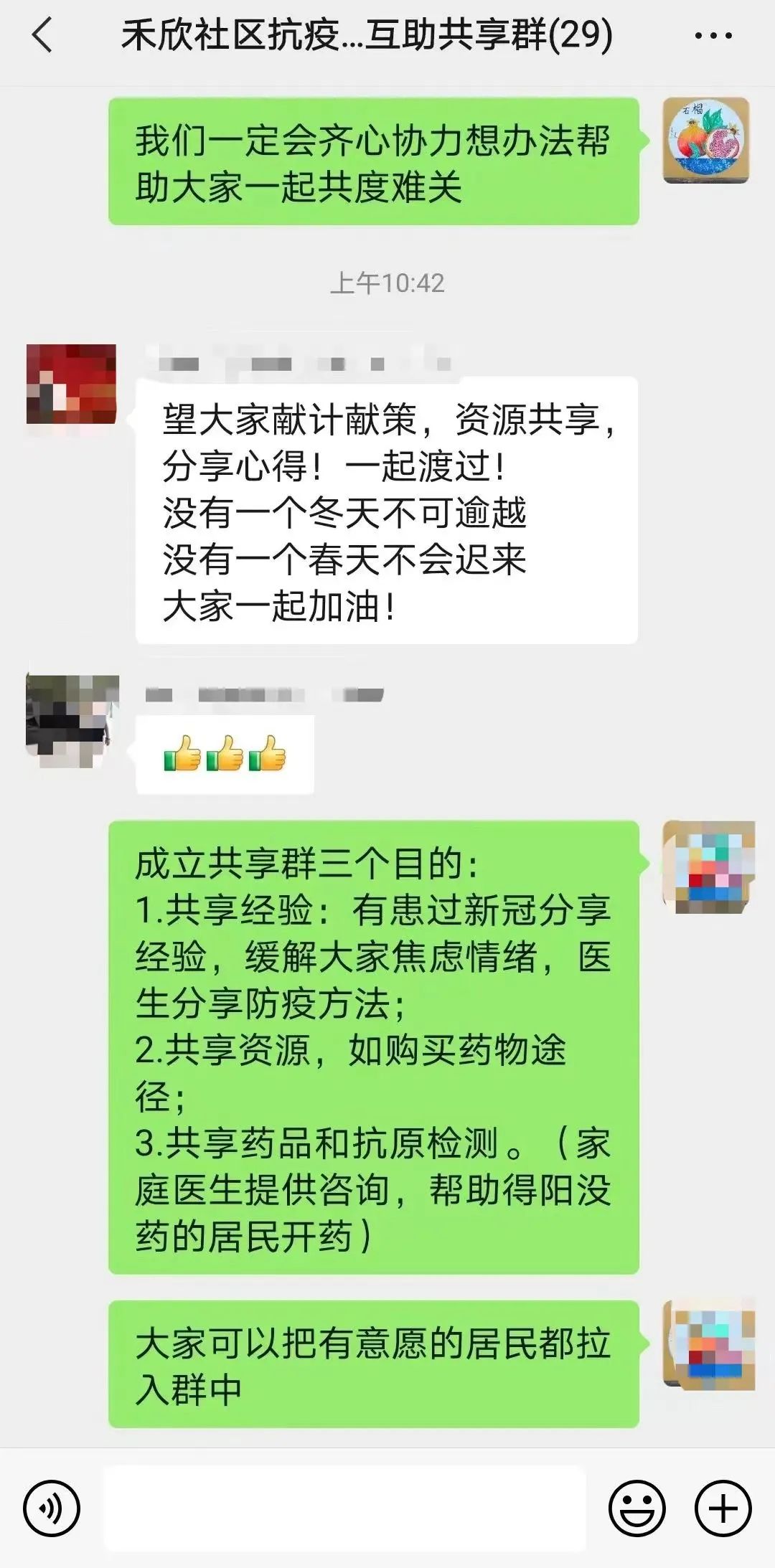
Task: Open avatar beside 成立共享群三个目的 message
Action: pos(708,866)
